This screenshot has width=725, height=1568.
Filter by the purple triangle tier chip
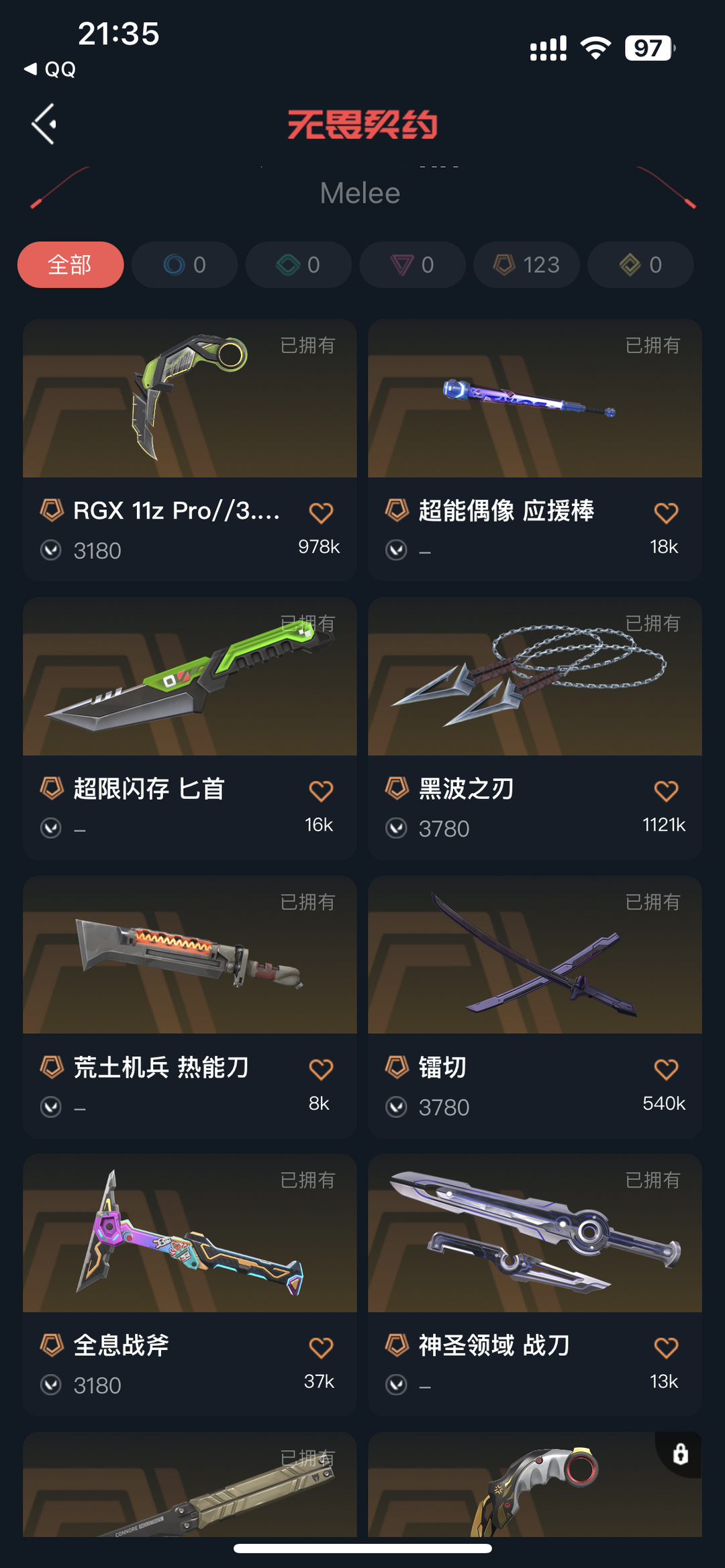(413, 264)
